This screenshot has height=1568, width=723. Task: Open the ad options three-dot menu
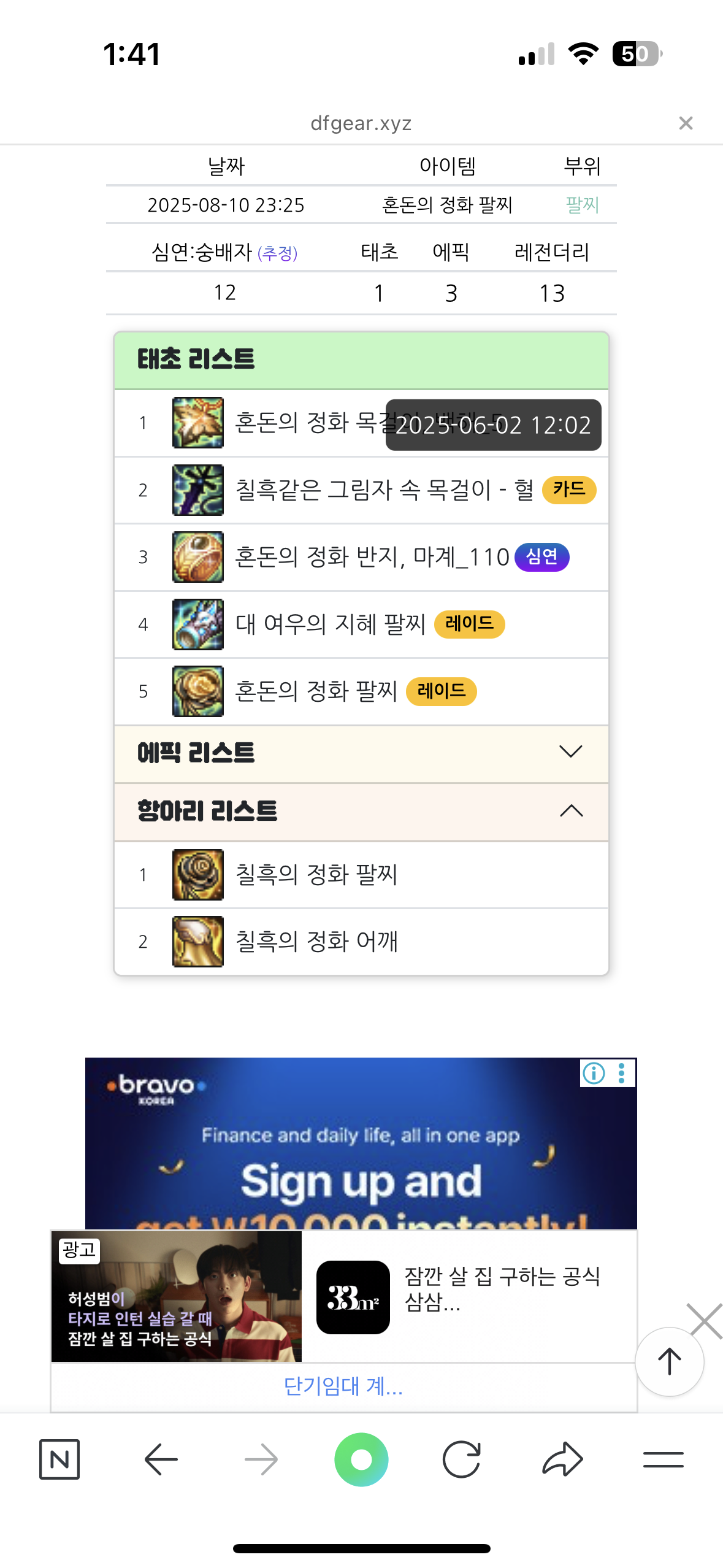(622, 1074)
